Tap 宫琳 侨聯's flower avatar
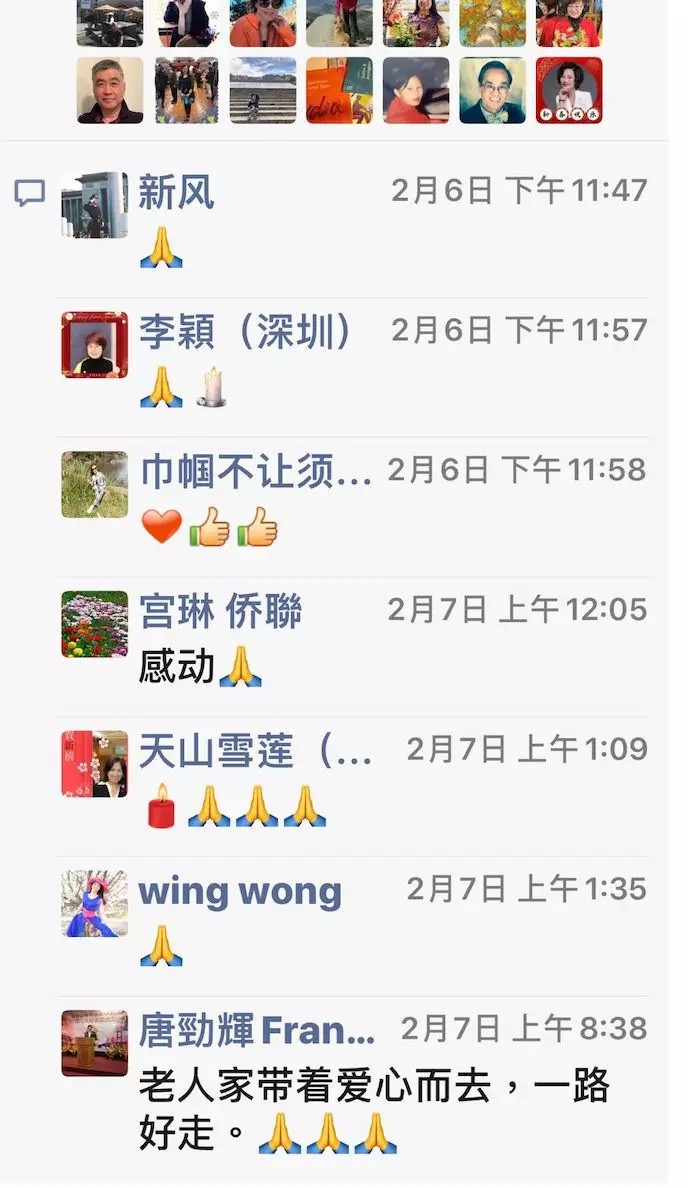Image resolution: width=688 pixels, height=1188 pixels. tap(95, 624)
